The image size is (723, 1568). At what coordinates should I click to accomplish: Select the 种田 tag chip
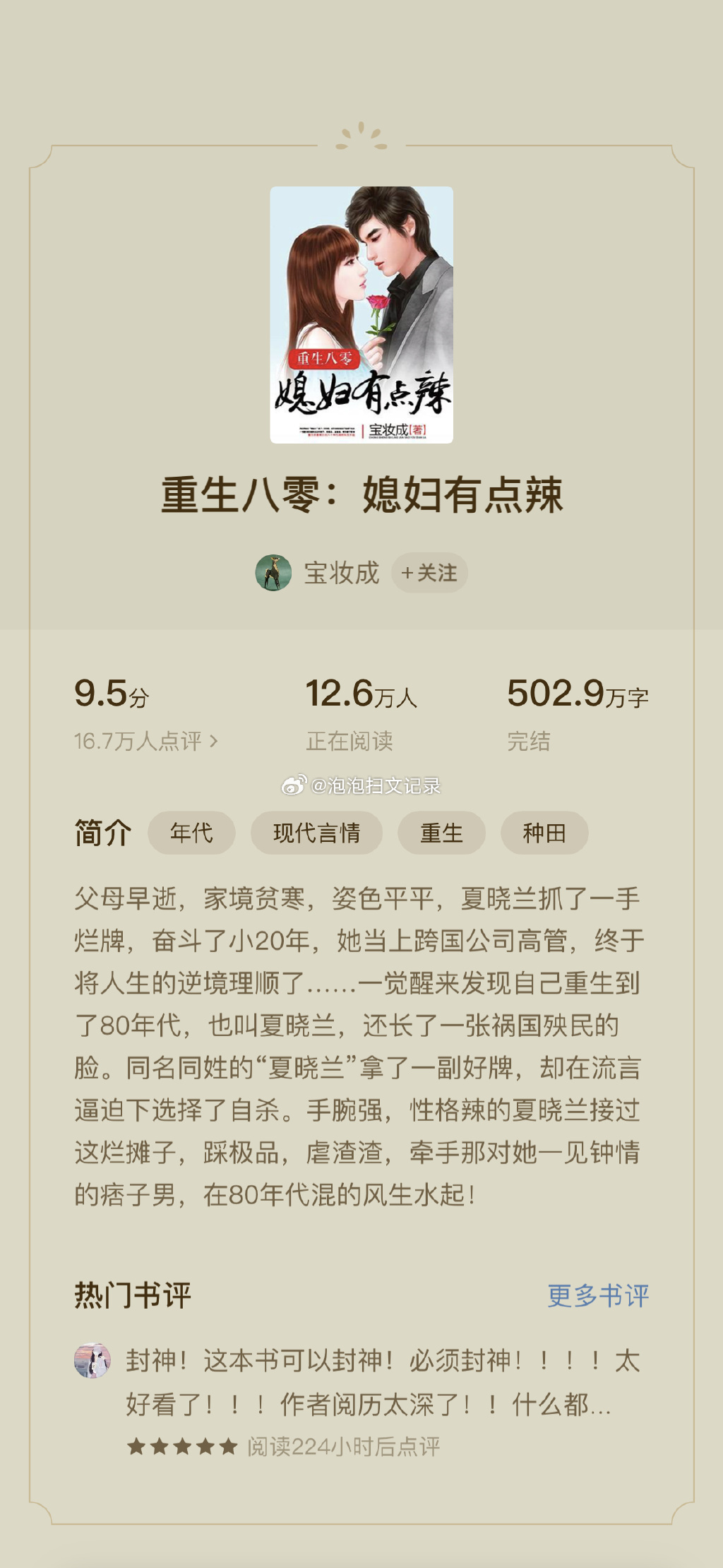tap(544, 833)
